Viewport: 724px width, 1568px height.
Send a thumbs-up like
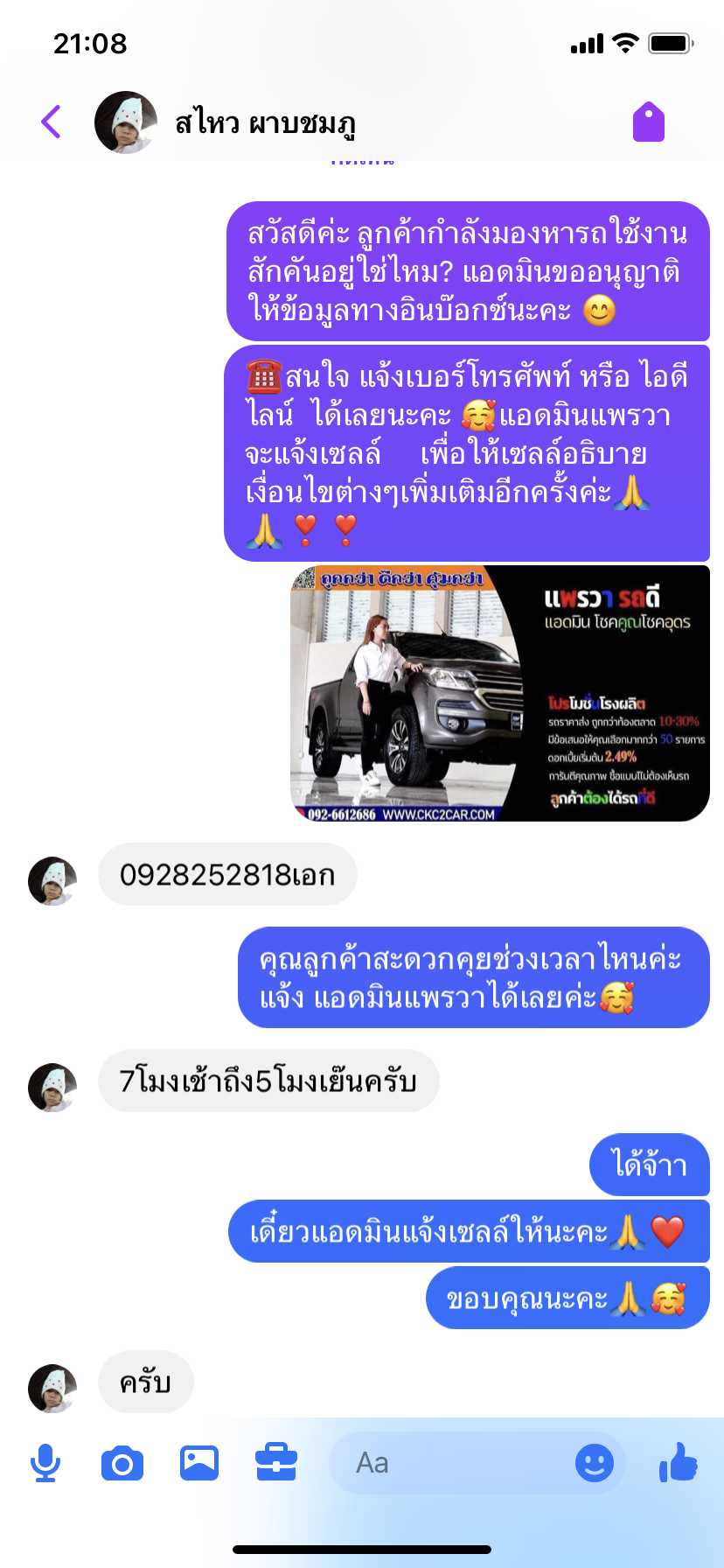(x=679, y=1461)
